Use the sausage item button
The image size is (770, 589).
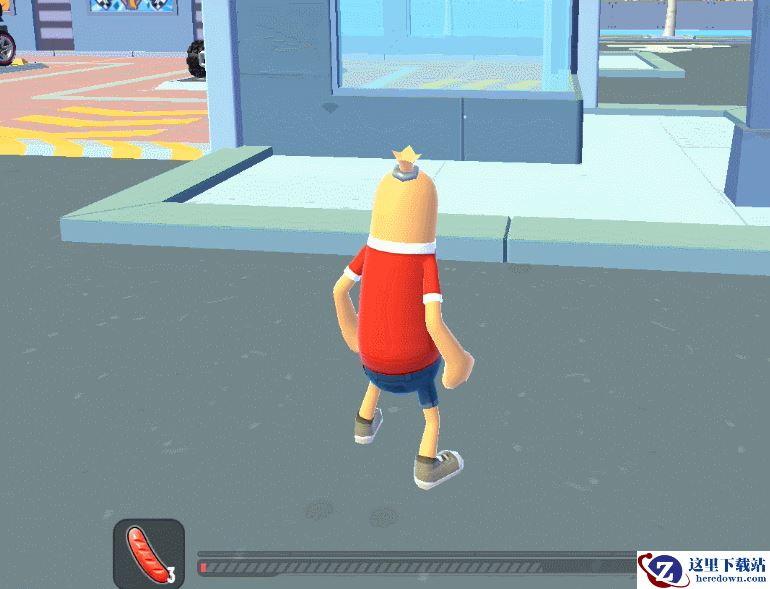pos(148,553)
